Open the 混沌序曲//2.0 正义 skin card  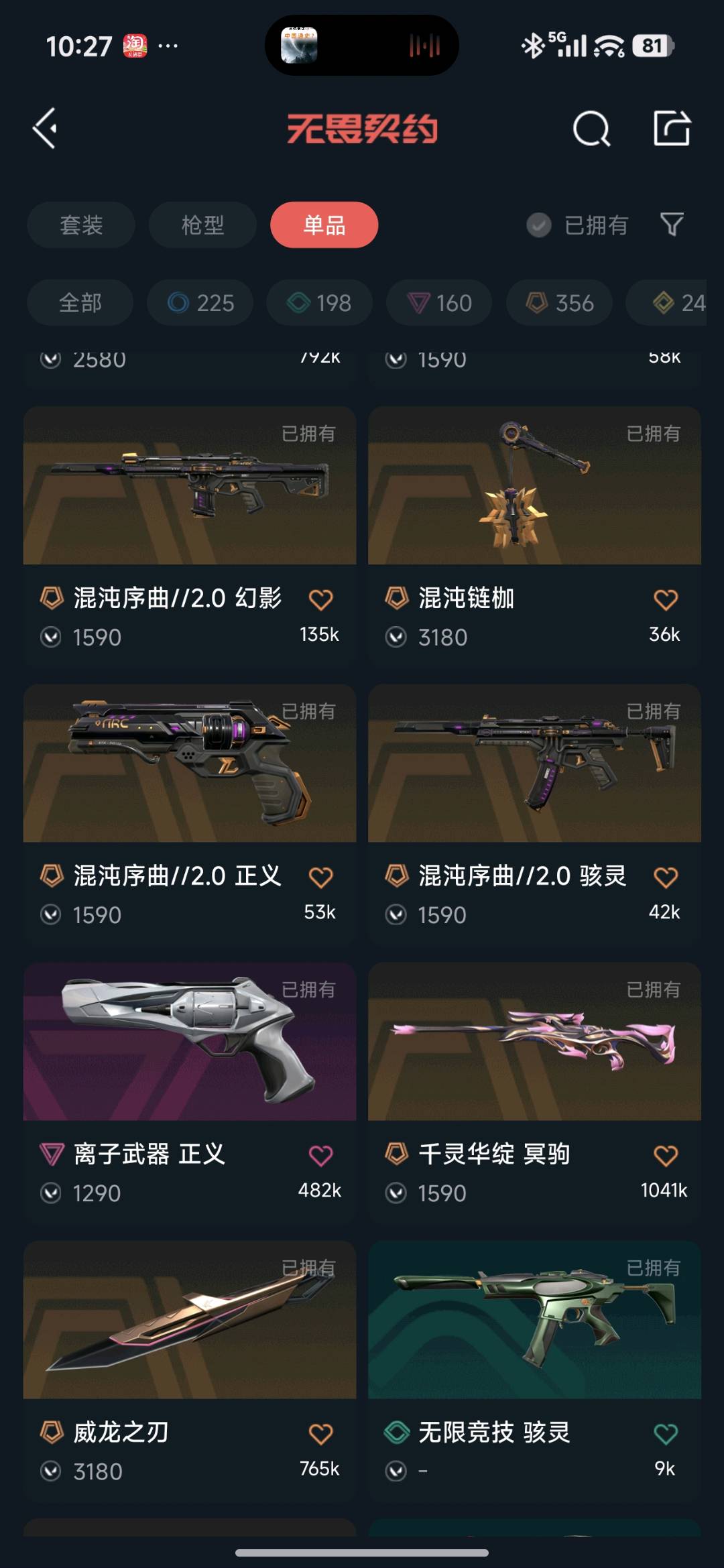pos(190,764)
